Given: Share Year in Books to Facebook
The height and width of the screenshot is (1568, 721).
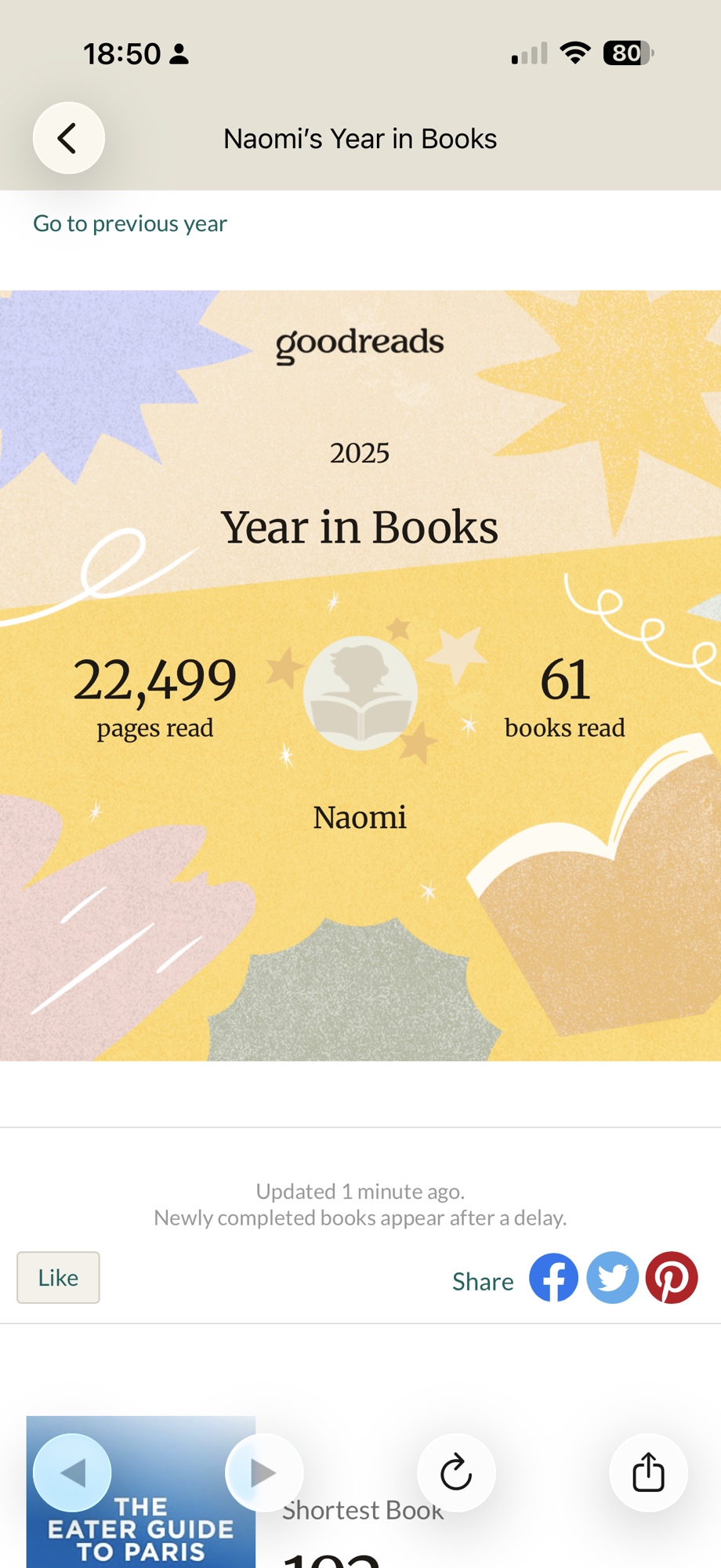Looking at the screenshot, I should 553,1277.
